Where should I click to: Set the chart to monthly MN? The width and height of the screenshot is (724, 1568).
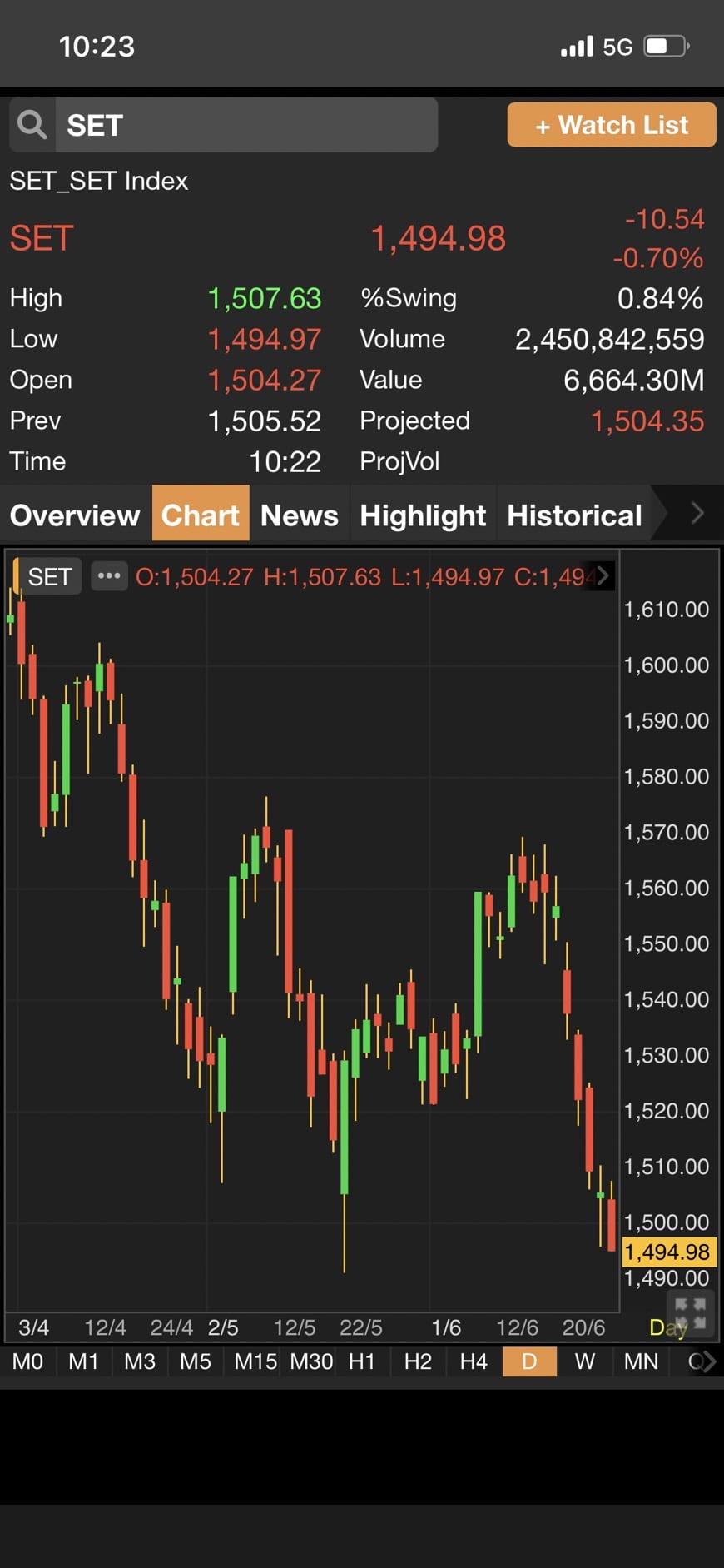pyautogui.click(x=641, y=1361)
